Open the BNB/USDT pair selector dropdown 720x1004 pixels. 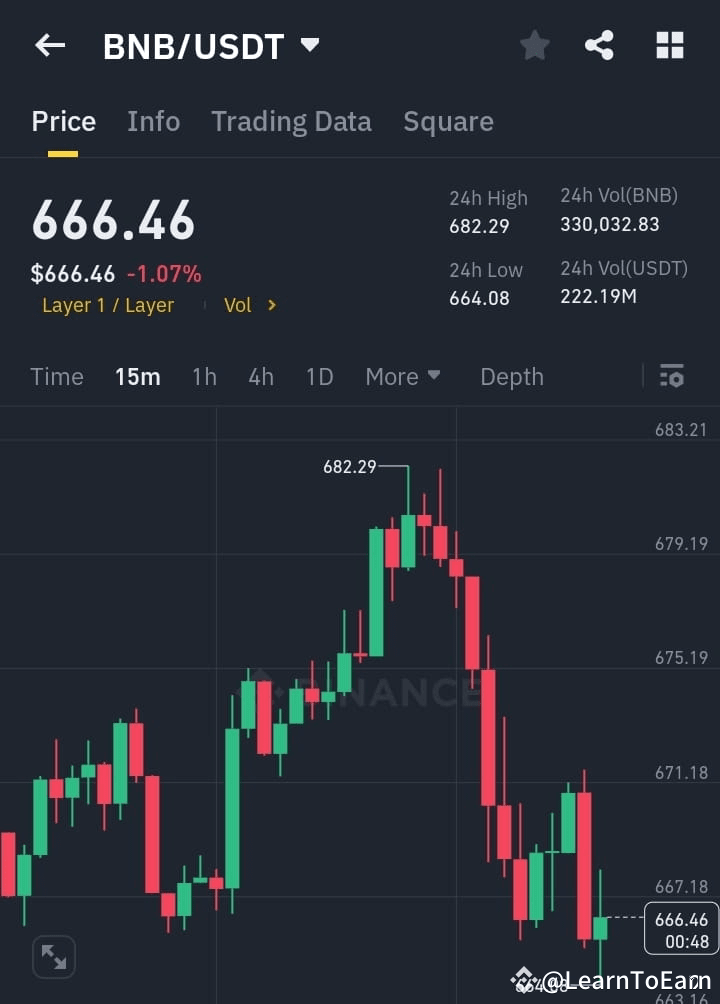pyautogui.click(x=211, y=45)
